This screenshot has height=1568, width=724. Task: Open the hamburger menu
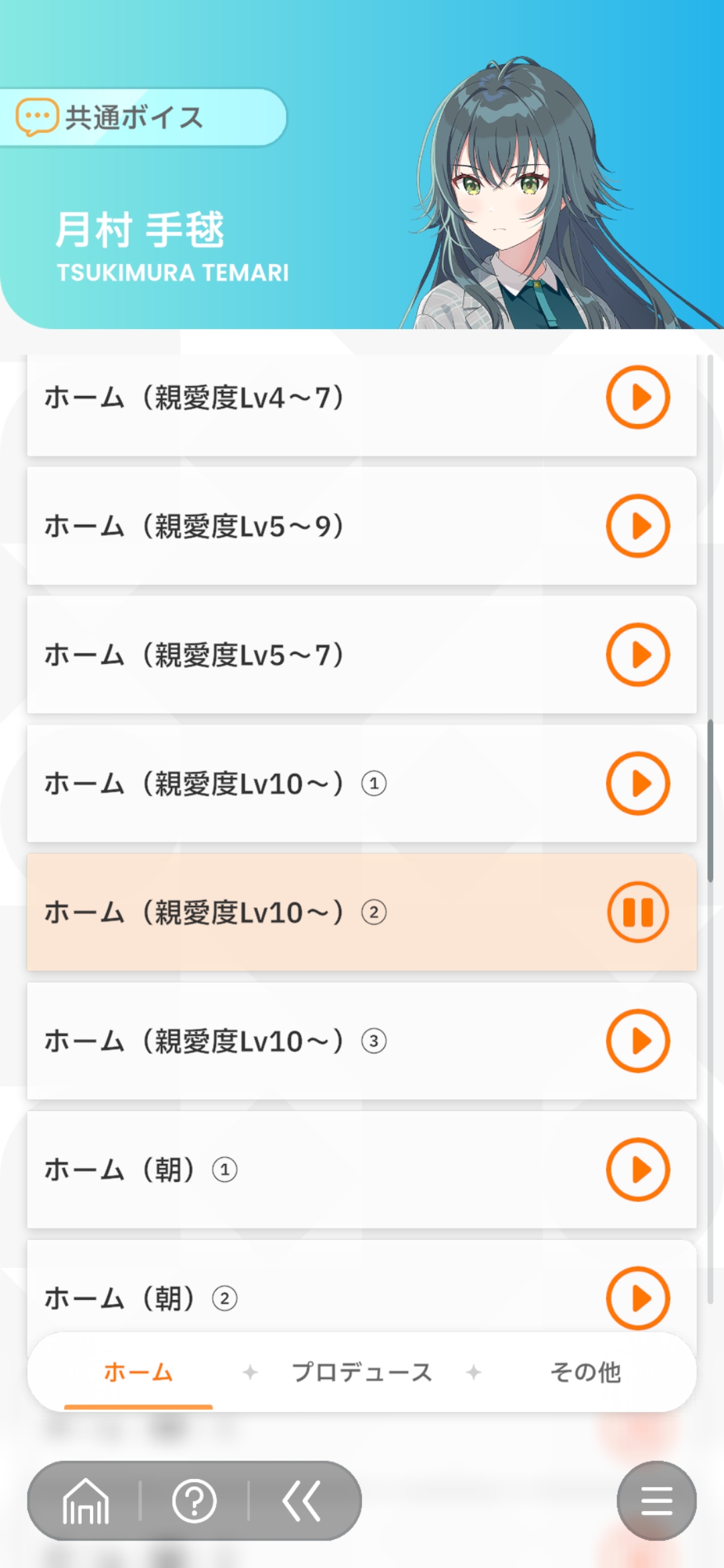pos(656,1501)
